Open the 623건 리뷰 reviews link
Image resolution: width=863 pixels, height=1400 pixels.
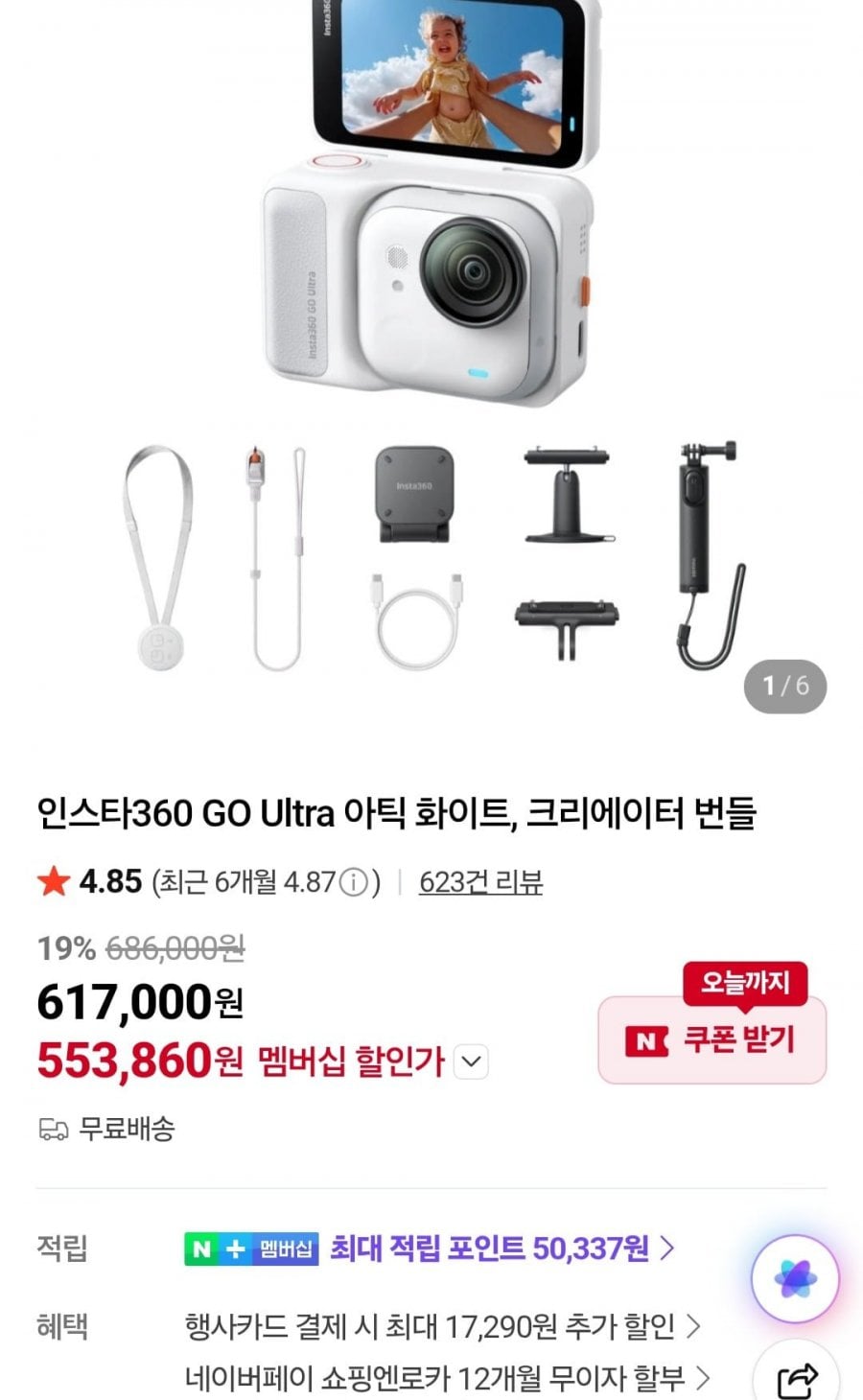[x=480, y=881]
